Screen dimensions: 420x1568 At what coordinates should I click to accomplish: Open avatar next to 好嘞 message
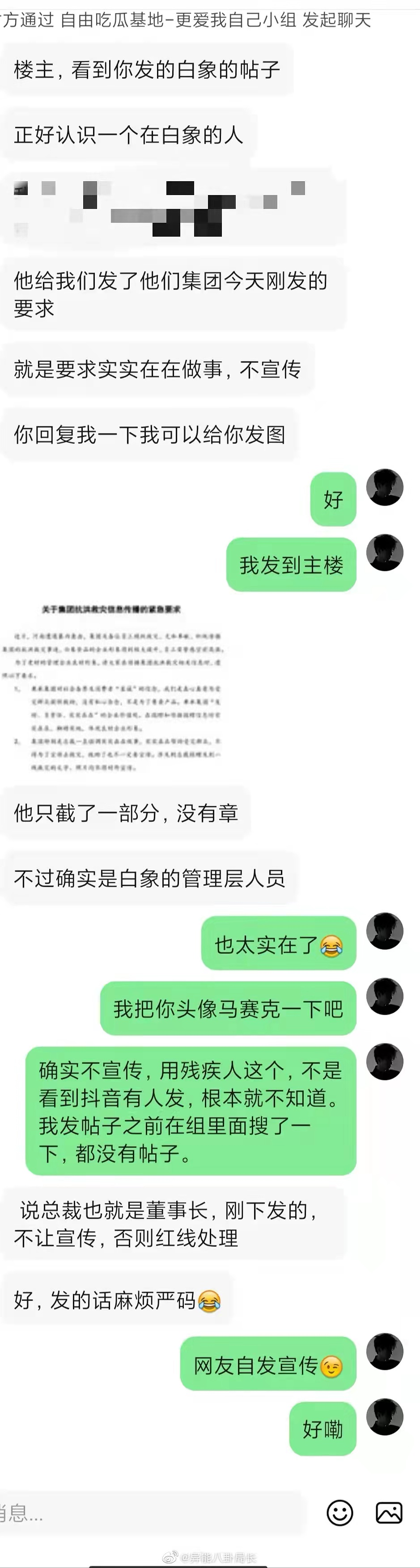tap(385, 1416)
